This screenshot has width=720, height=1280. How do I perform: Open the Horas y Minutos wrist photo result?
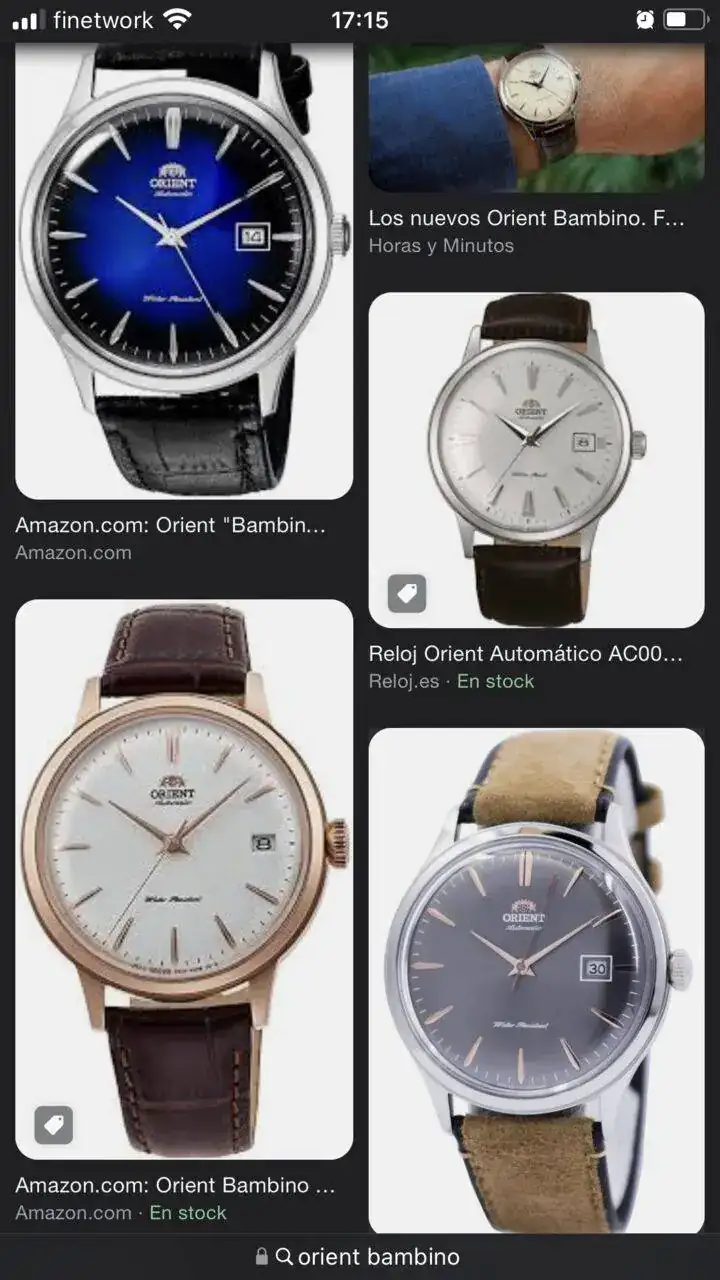point(536,116)
